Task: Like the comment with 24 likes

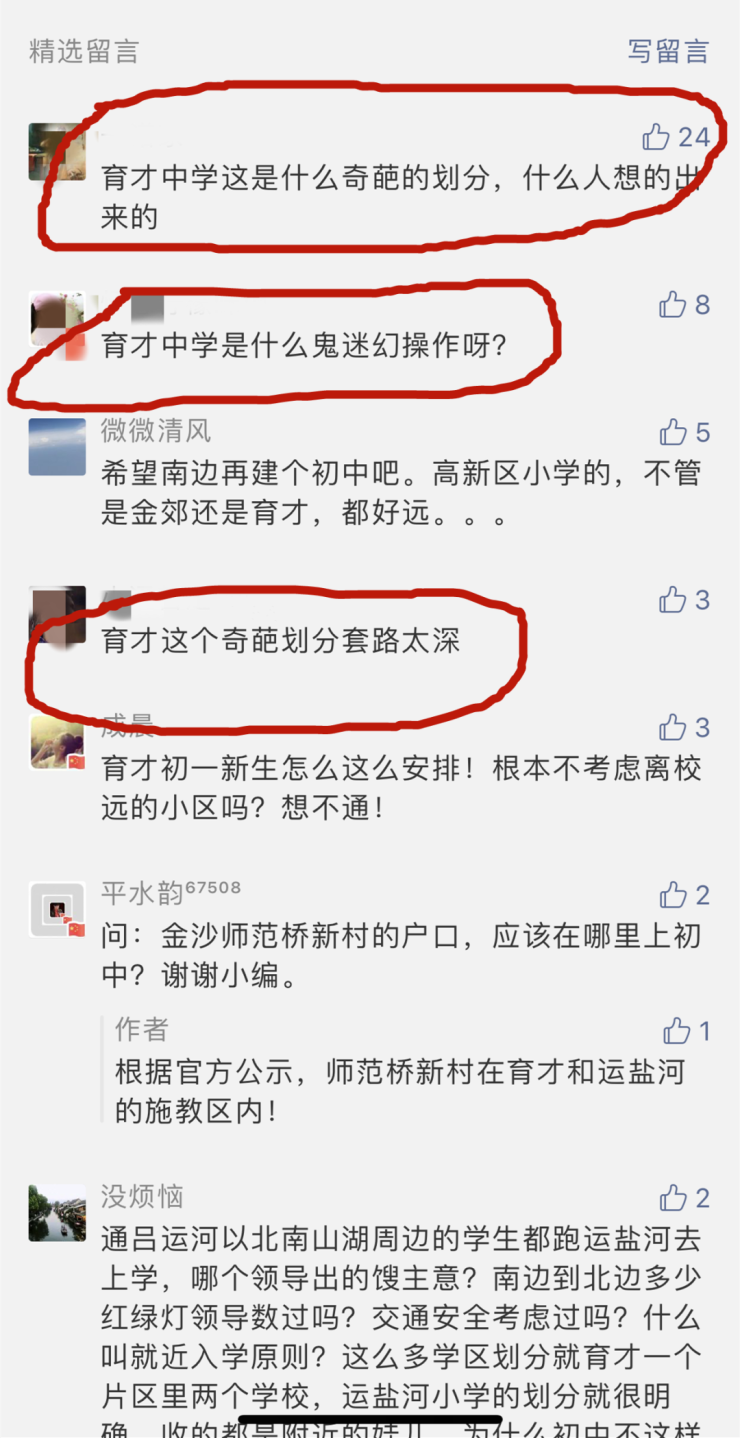Action: (x=657, y=136)
